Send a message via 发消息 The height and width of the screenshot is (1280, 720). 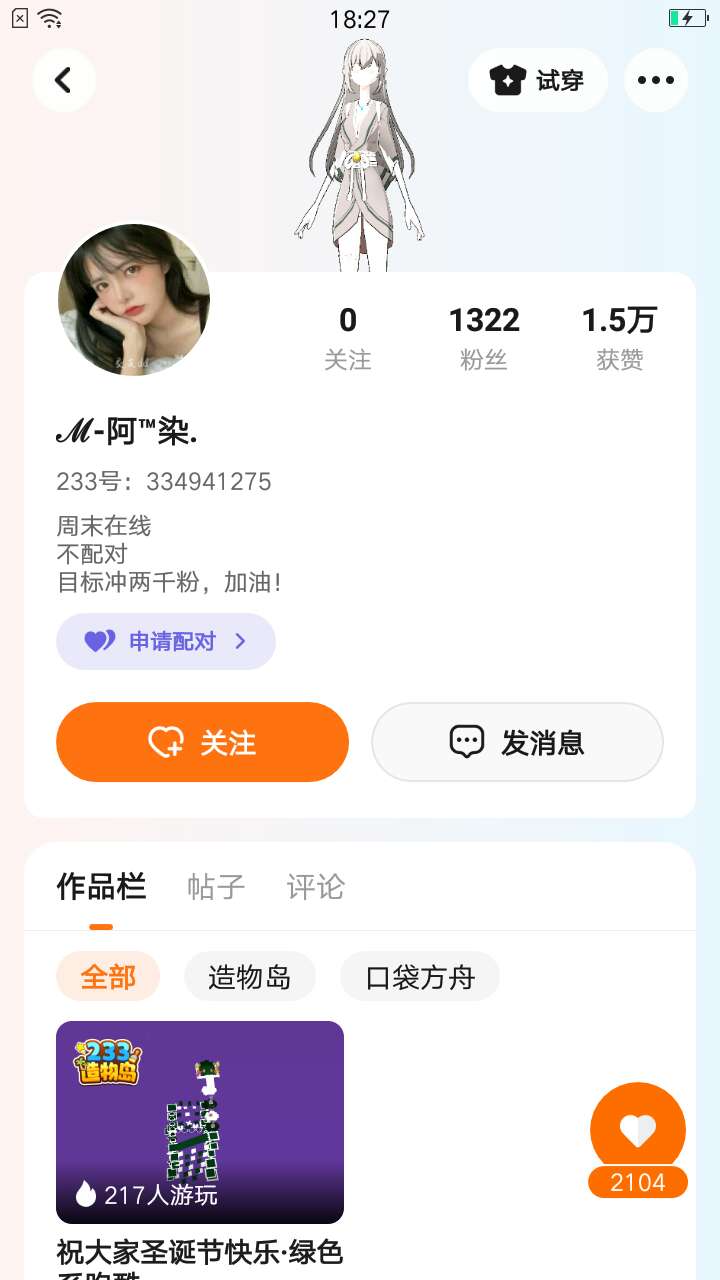click(517, 742)
